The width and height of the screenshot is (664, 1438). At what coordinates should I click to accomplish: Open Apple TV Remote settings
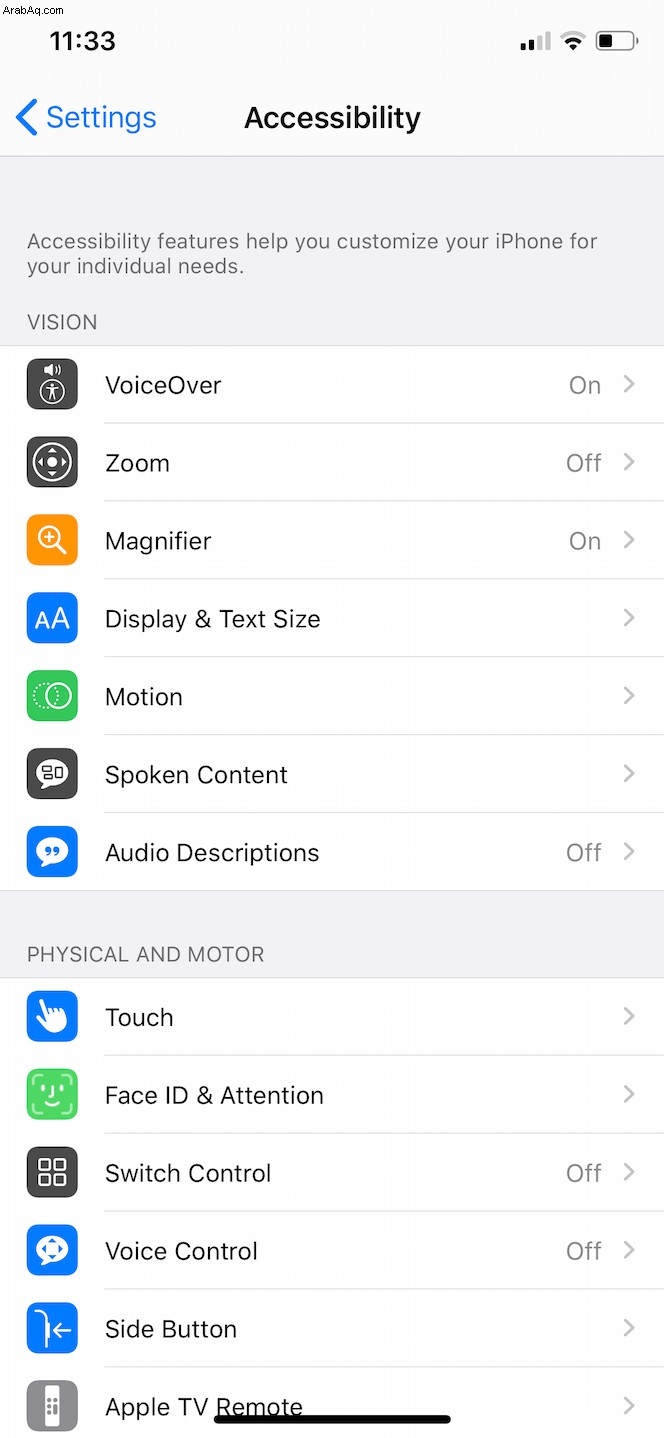332,1400
